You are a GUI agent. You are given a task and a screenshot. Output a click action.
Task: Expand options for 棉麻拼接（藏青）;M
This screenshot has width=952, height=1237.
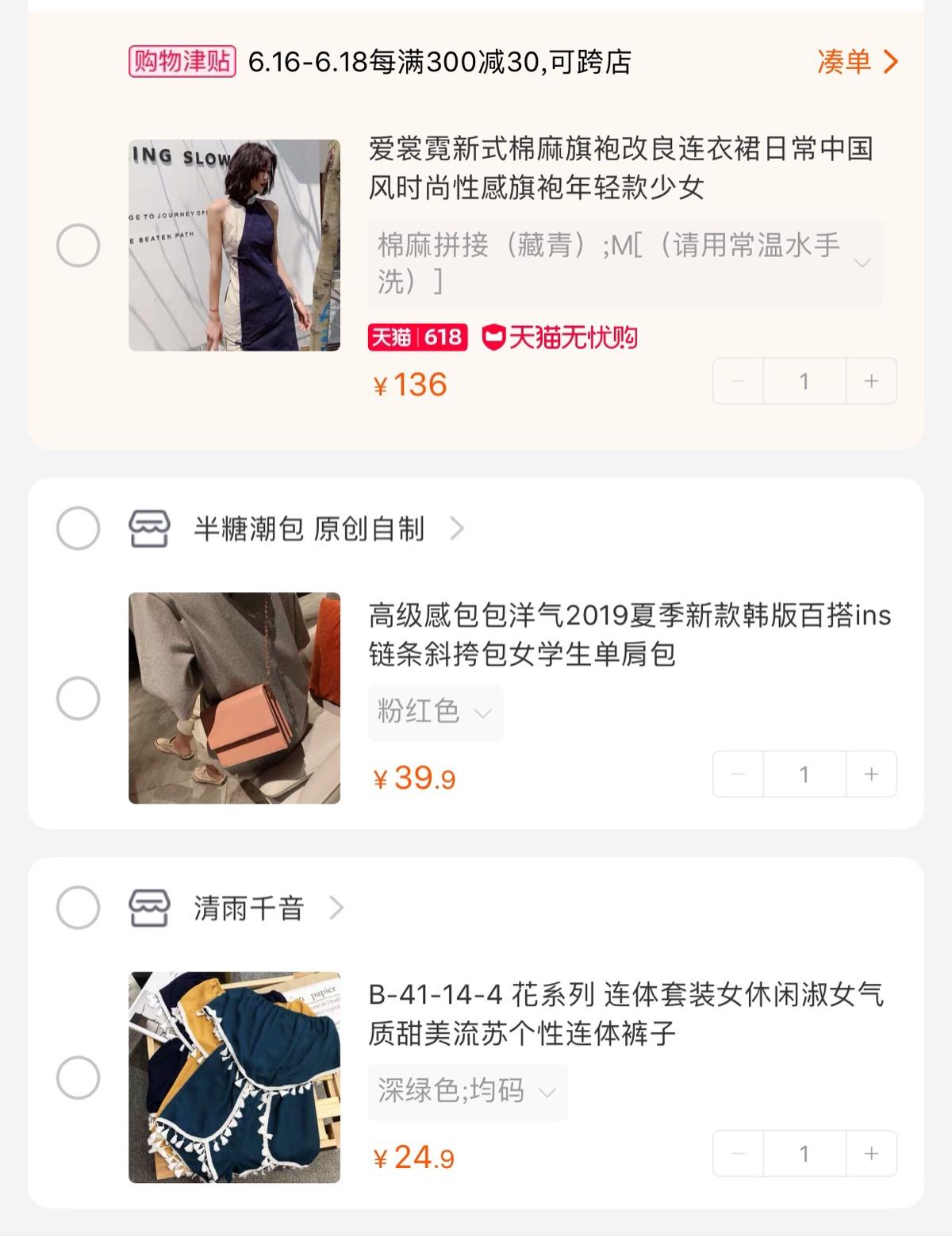point(624,263)
